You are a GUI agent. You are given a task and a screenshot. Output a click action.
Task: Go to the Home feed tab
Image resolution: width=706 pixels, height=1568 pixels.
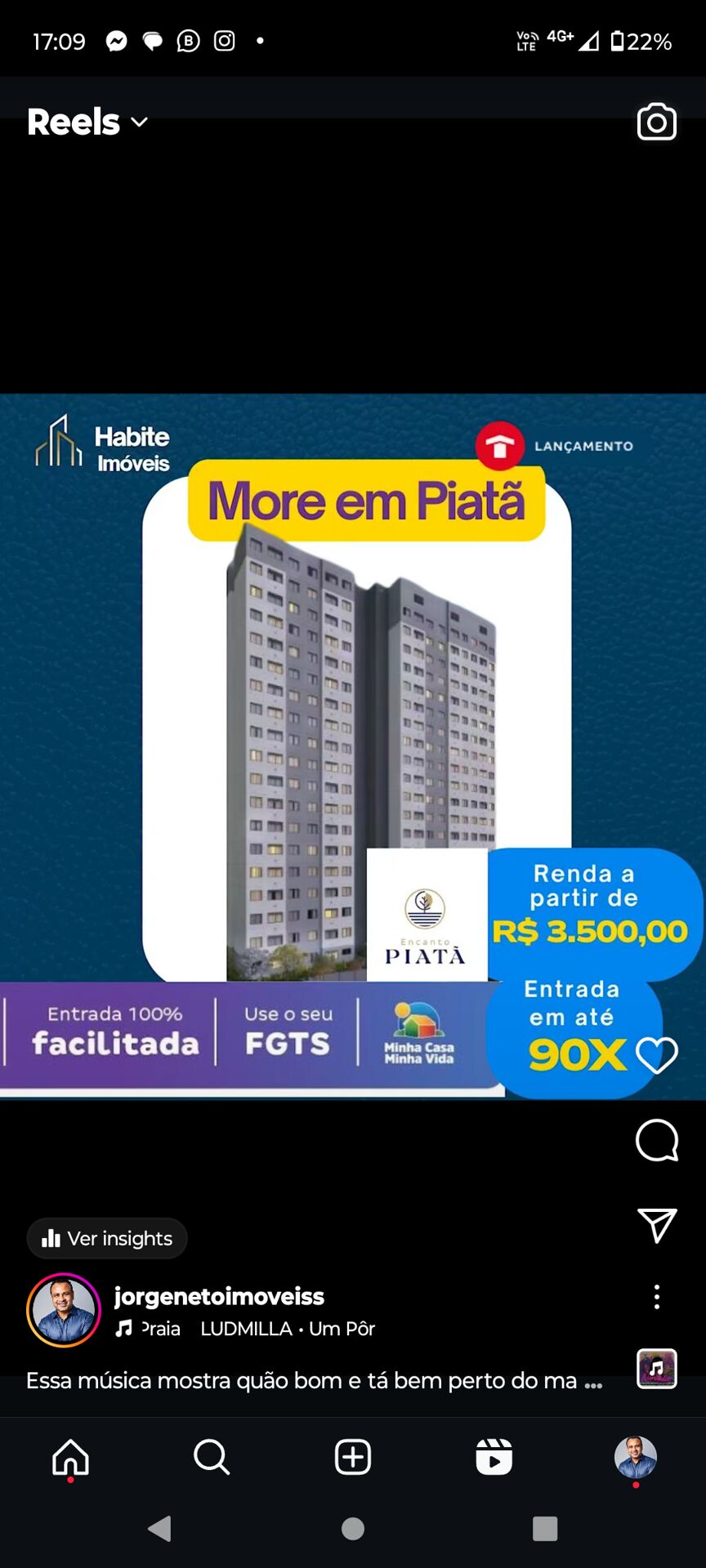70,1457
